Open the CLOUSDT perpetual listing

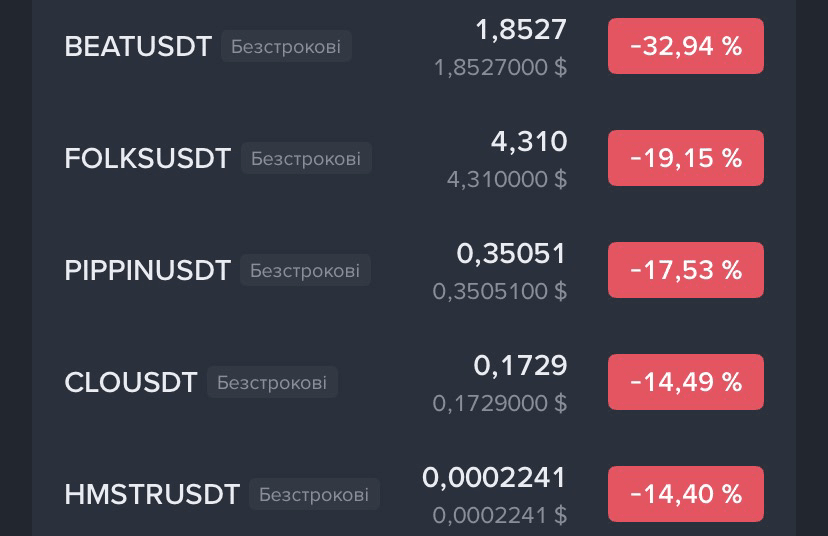(x=131, y=383)
